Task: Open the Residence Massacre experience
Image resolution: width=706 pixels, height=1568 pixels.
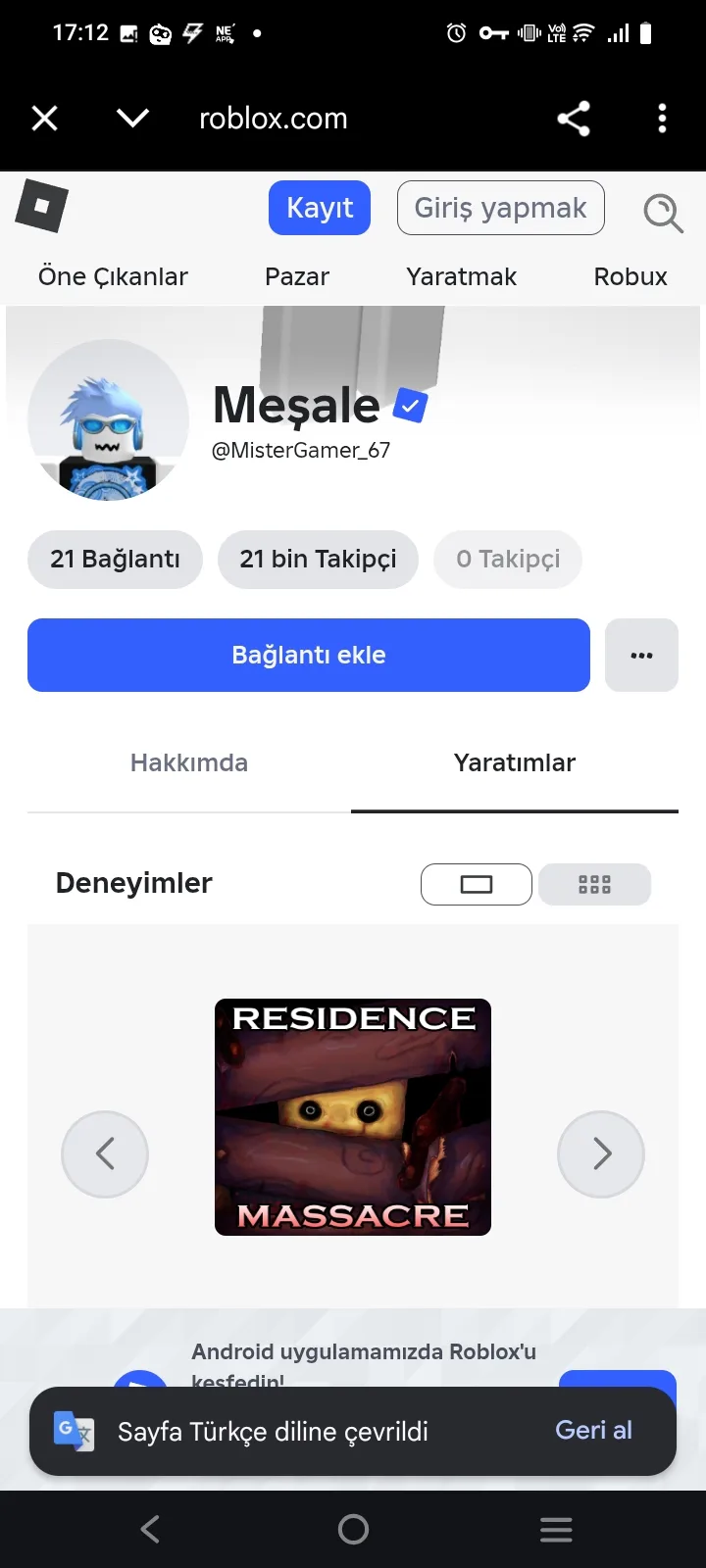Action: [x=353, y=1117]
